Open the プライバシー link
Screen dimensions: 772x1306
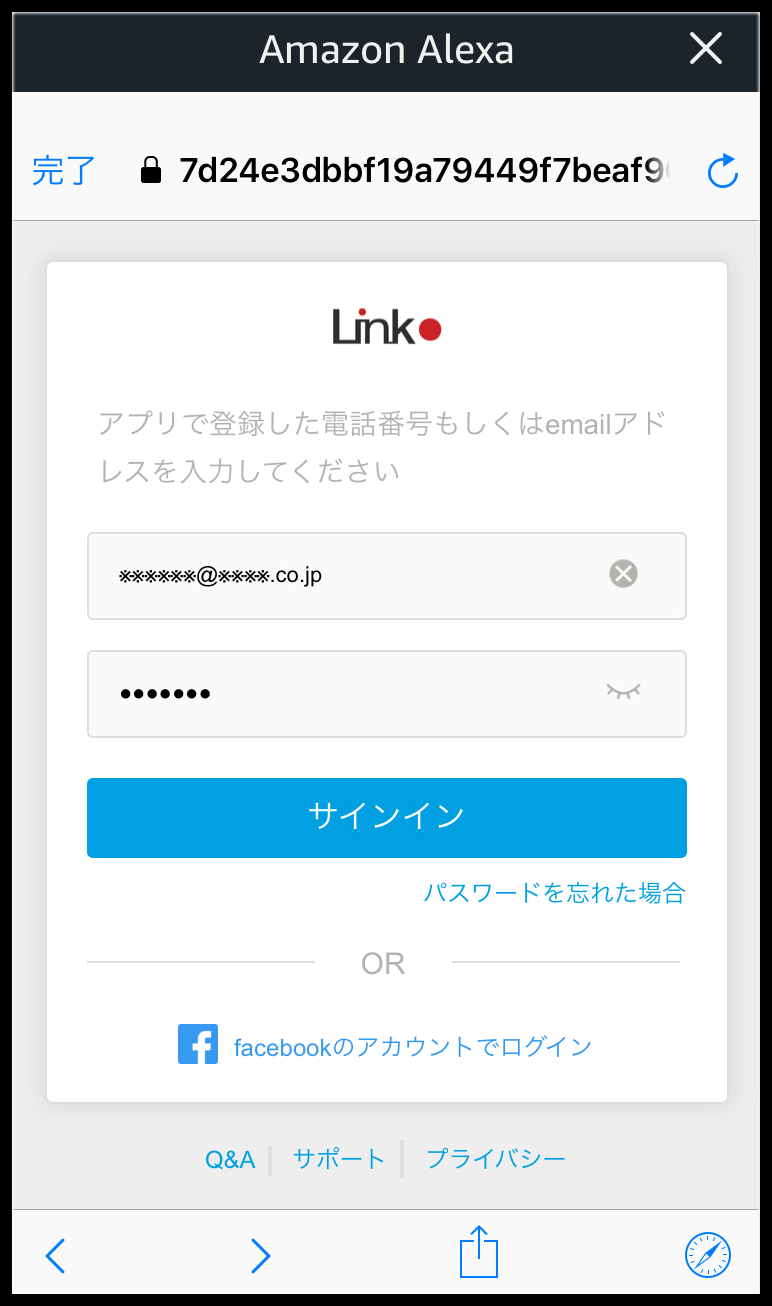click(496, 1159)
